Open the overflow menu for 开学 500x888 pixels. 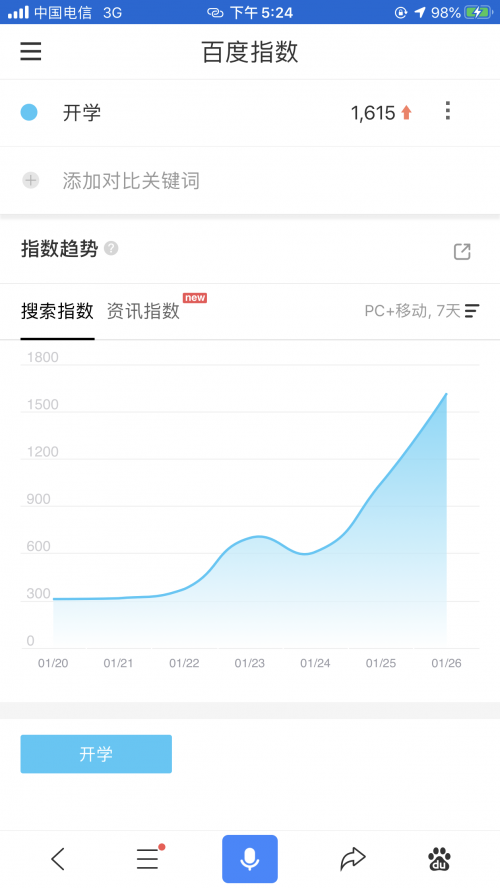tap(447, 111)
